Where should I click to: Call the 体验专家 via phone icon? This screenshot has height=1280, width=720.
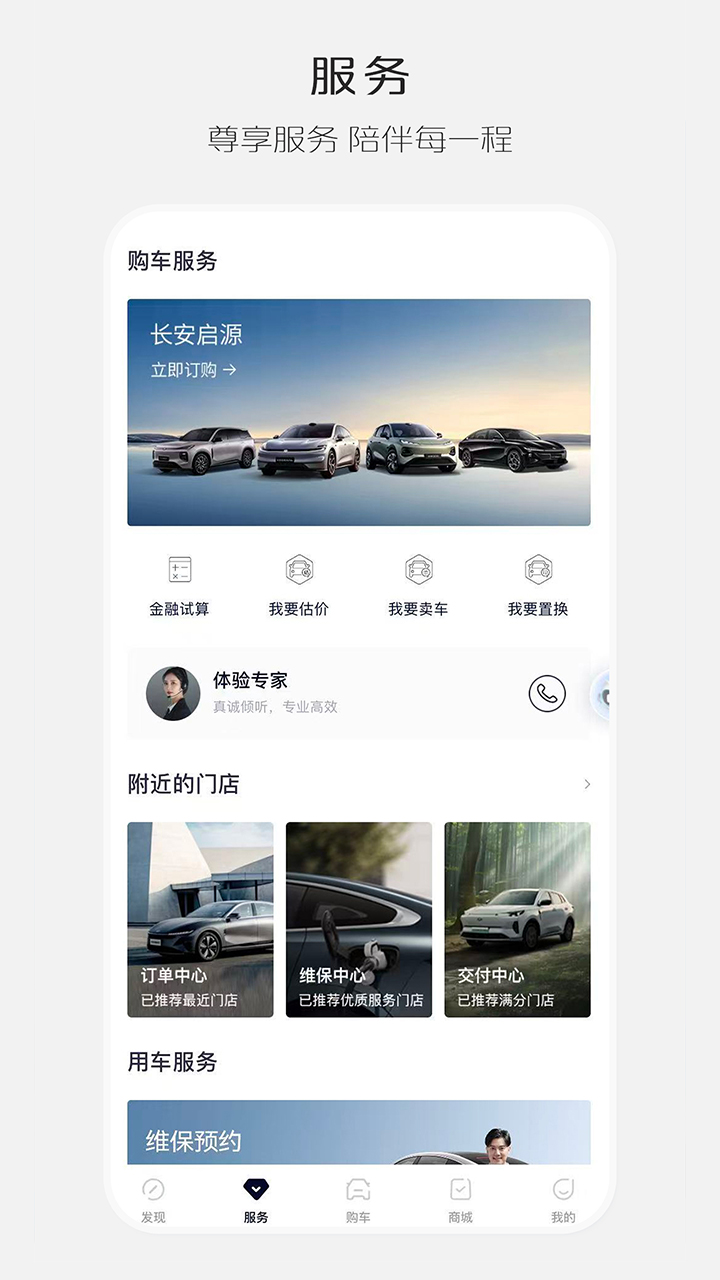(x=546, y=693)
